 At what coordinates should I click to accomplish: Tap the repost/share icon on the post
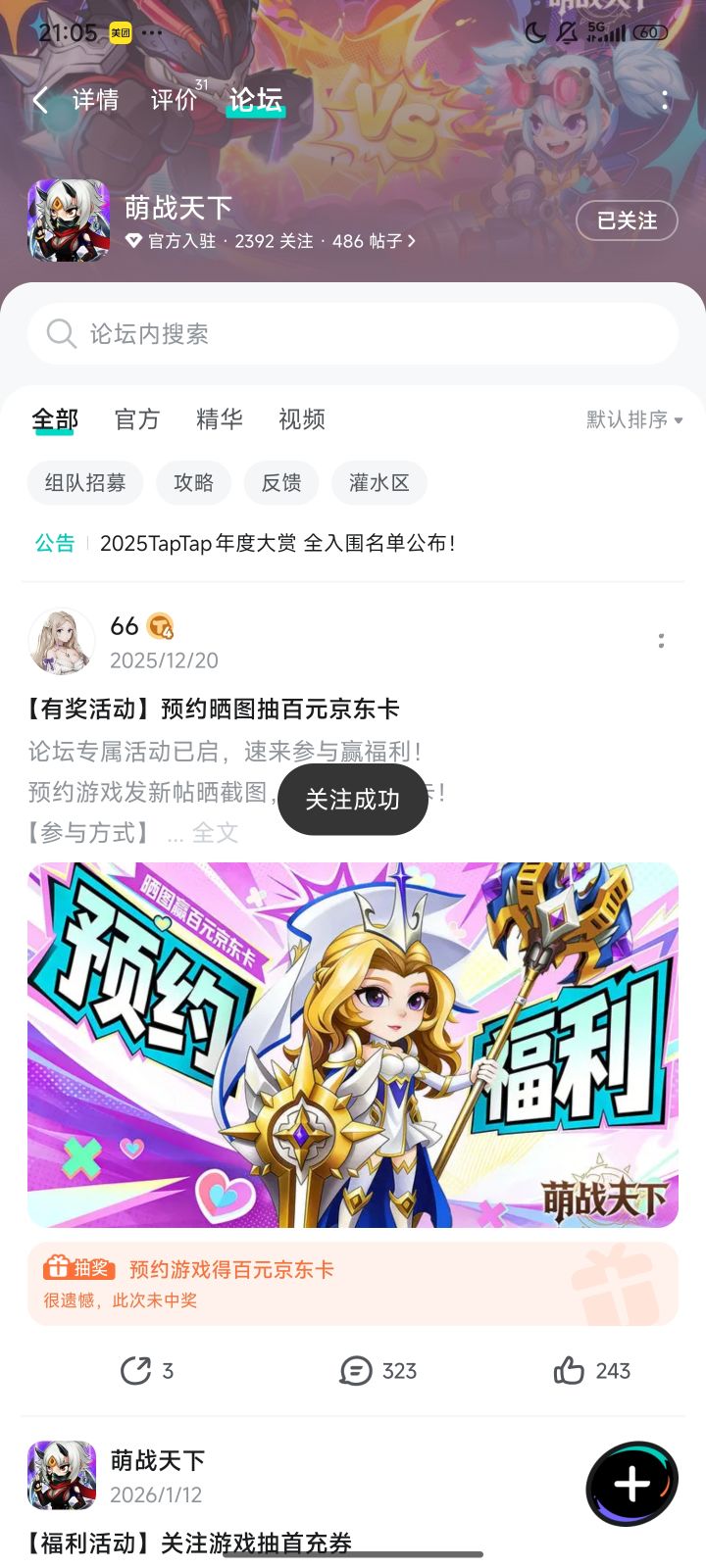point(134,1371)
